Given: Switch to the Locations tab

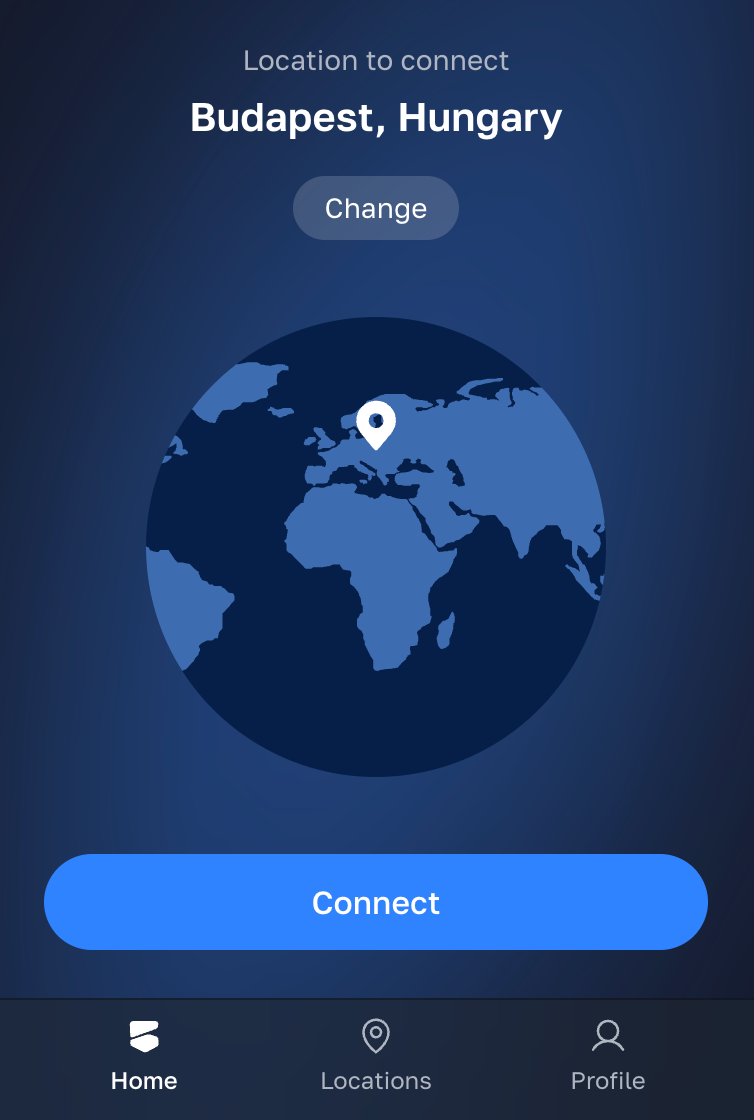Looking at the screenshot, I should pyautogui.click(x=376, y=1056).
